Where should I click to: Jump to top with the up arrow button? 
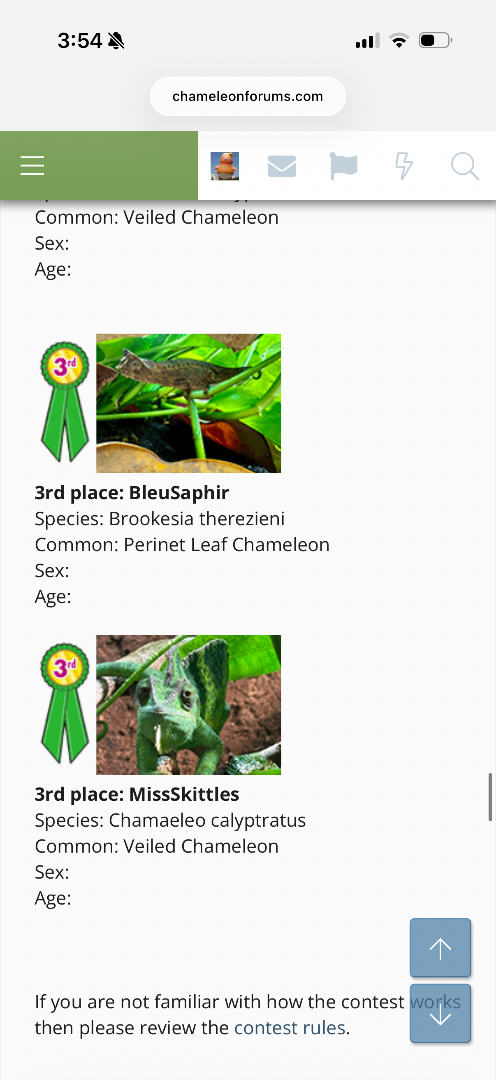(x=441, y=948)
